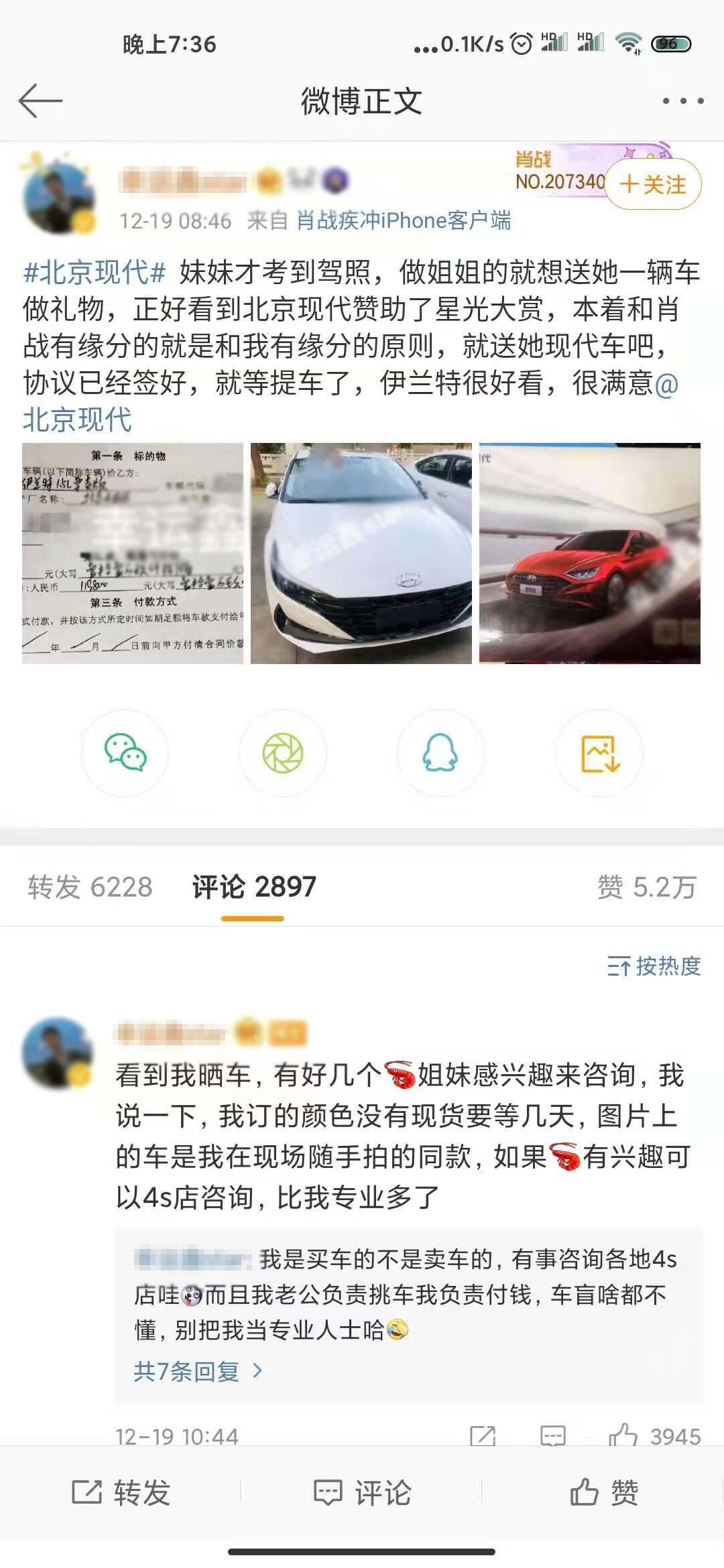Screen dimensions: 724x1568
Task: View the white Hyundai car photo
Action: click(x=361, y=553)
